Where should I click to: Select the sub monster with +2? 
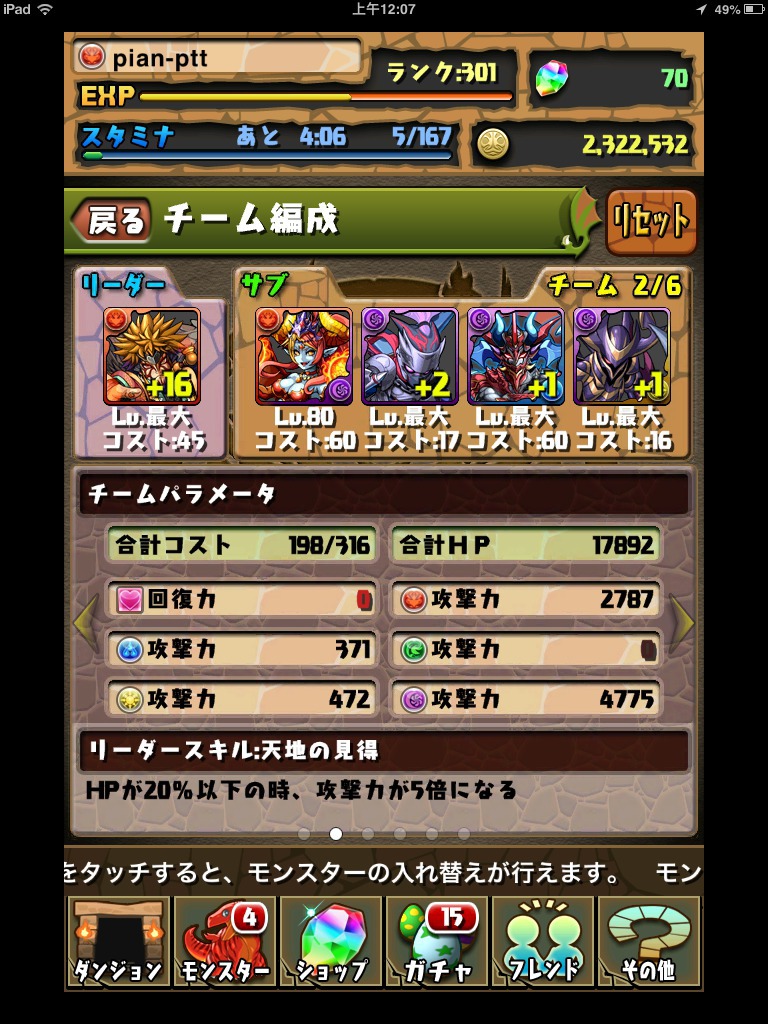pyautogui.click(x=410, y=356)
